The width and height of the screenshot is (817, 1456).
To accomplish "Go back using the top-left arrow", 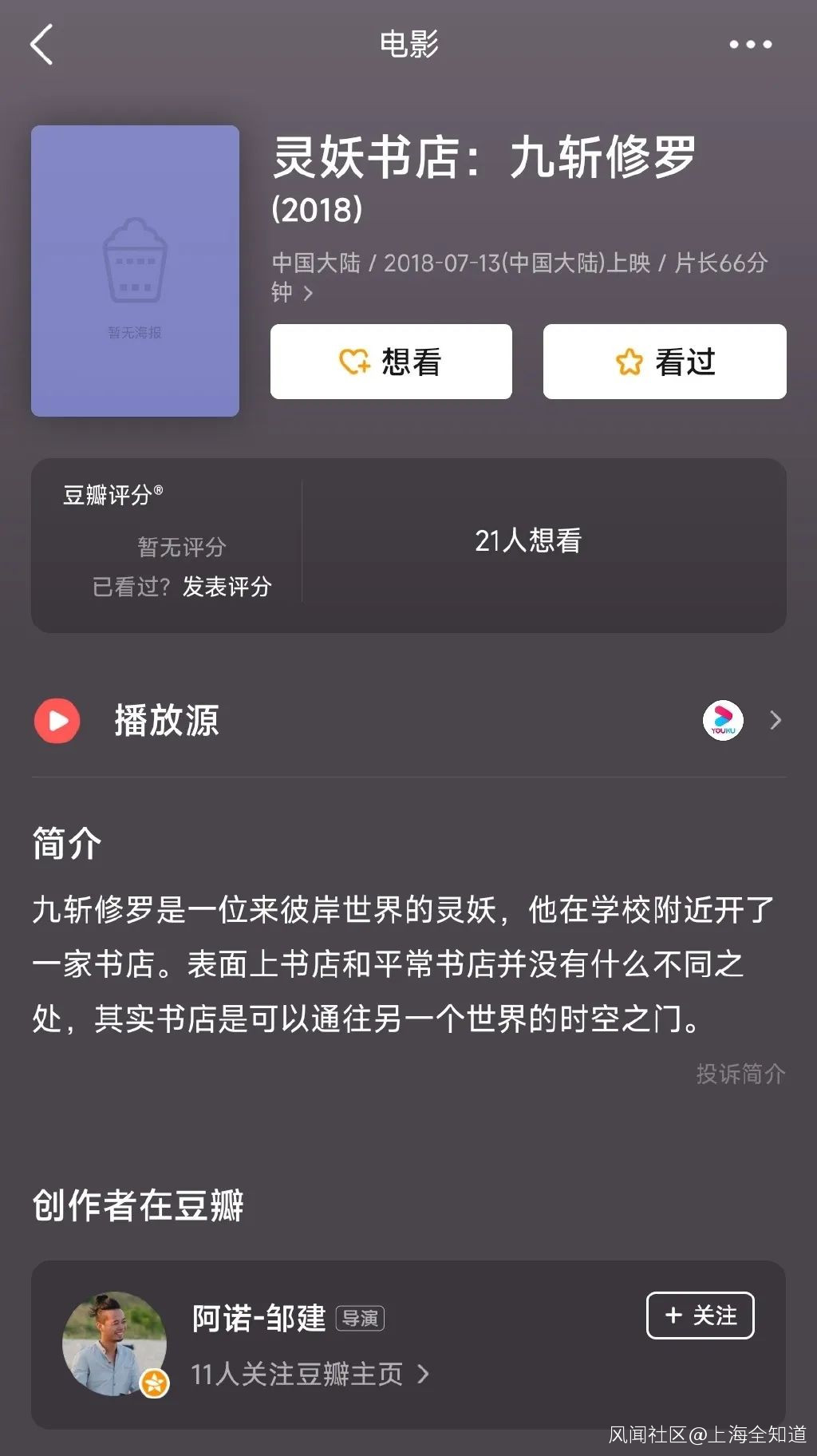I will pos(41,45).
